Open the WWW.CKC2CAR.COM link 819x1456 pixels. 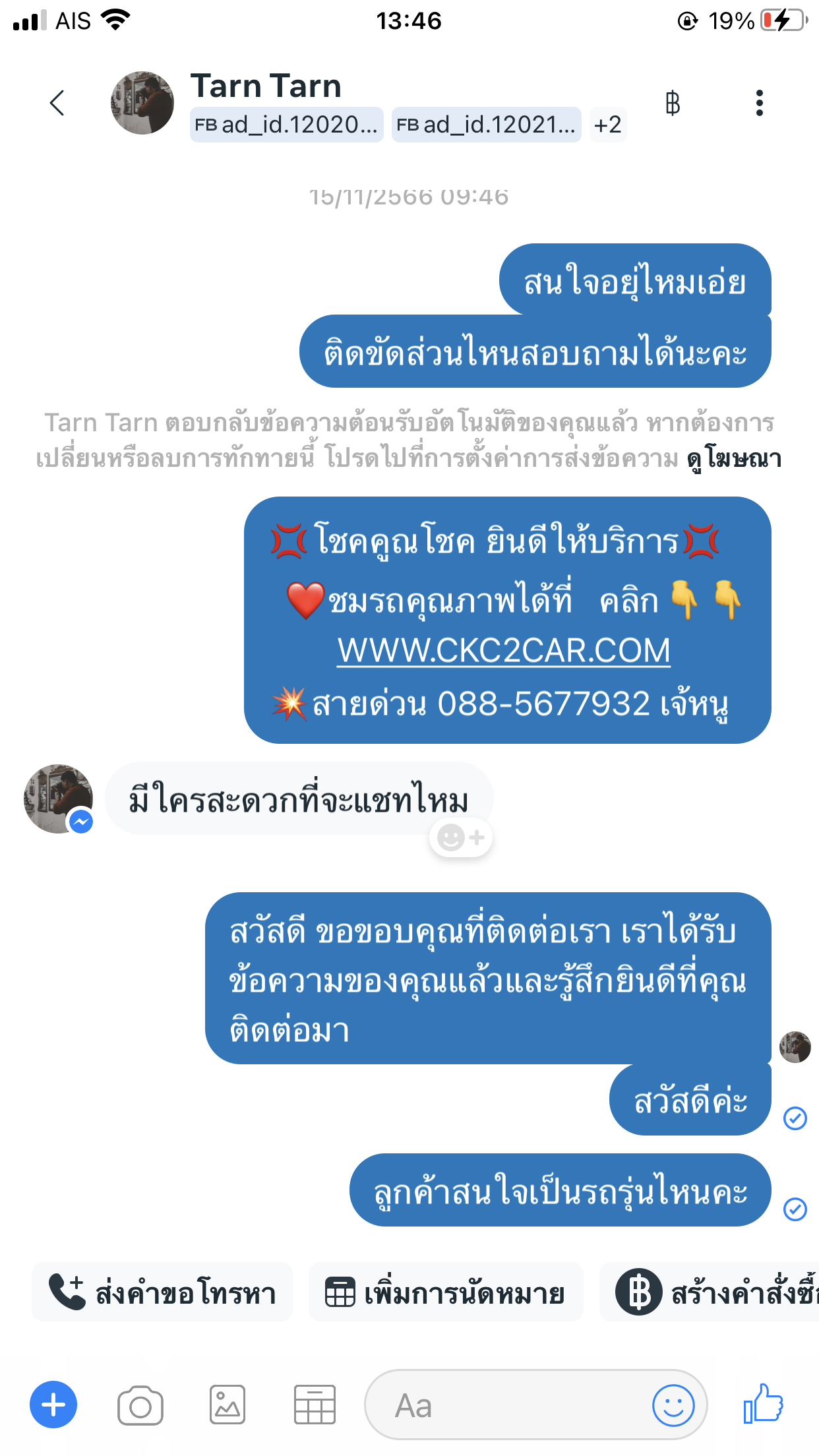[504, 650]
